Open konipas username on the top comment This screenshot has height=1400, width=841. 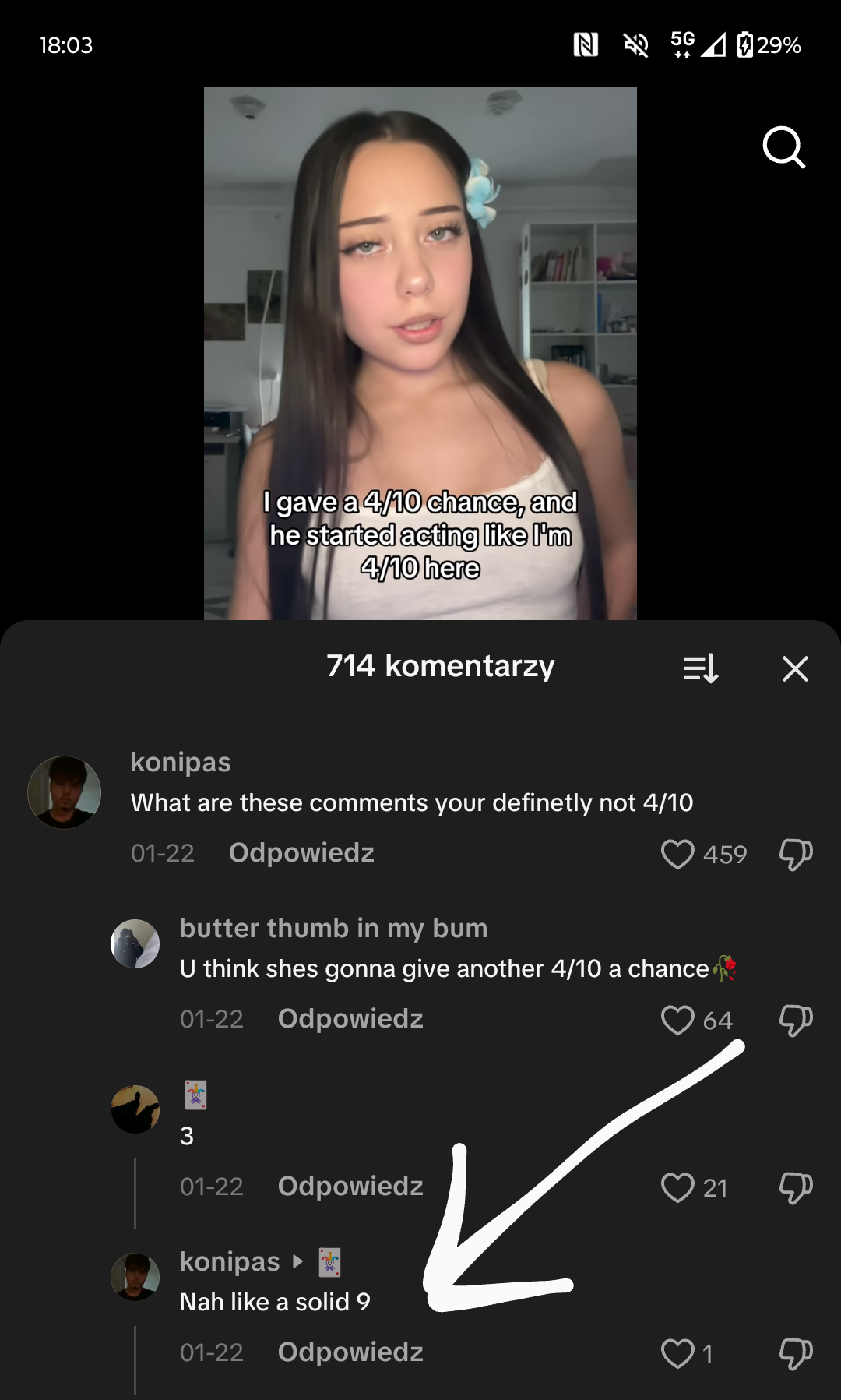(181, 762)
